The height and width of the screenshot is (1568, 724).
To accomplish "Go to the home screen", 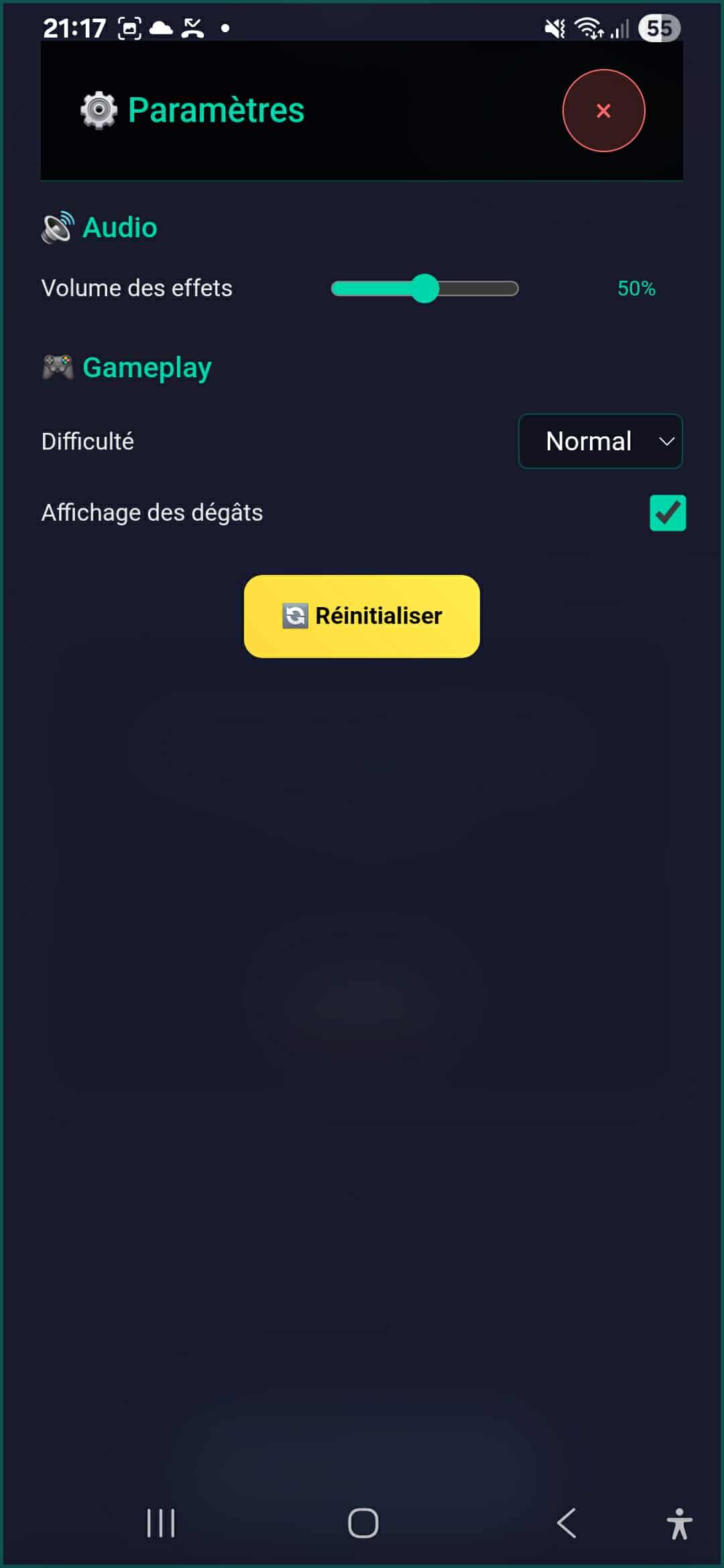I will coord(363,1523).
